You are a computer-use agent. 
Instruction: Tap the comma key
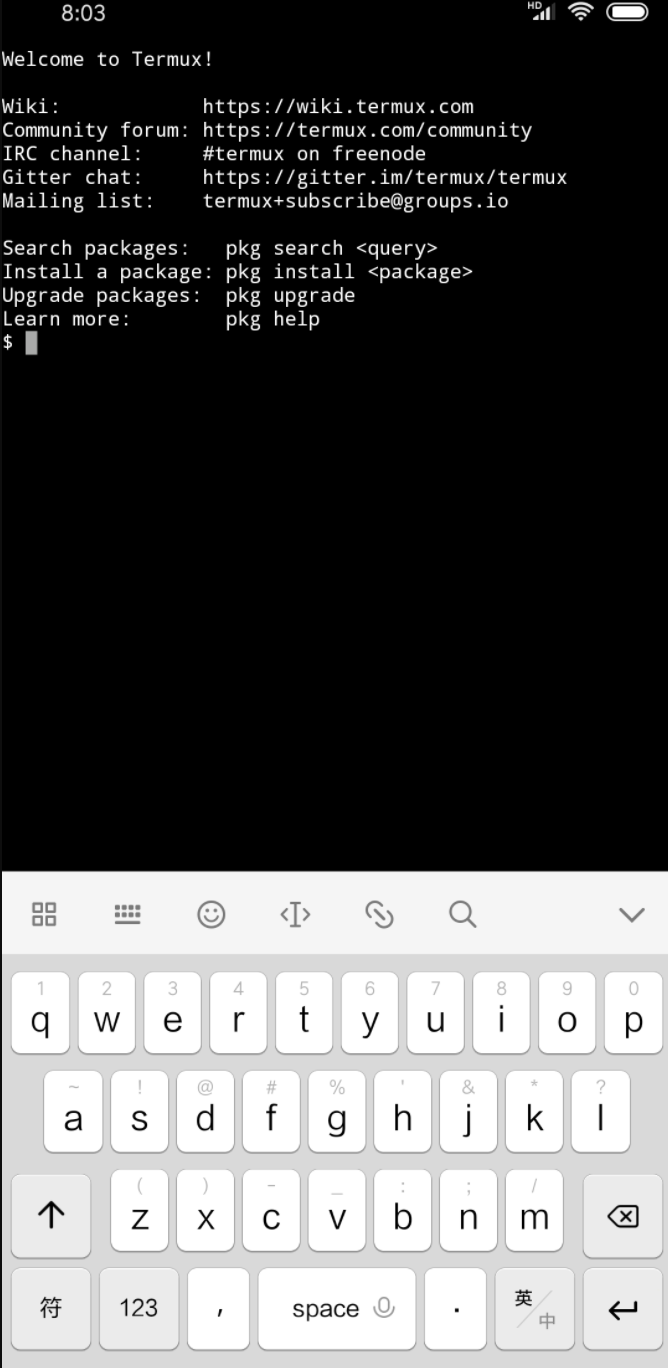click(219, 1308)
